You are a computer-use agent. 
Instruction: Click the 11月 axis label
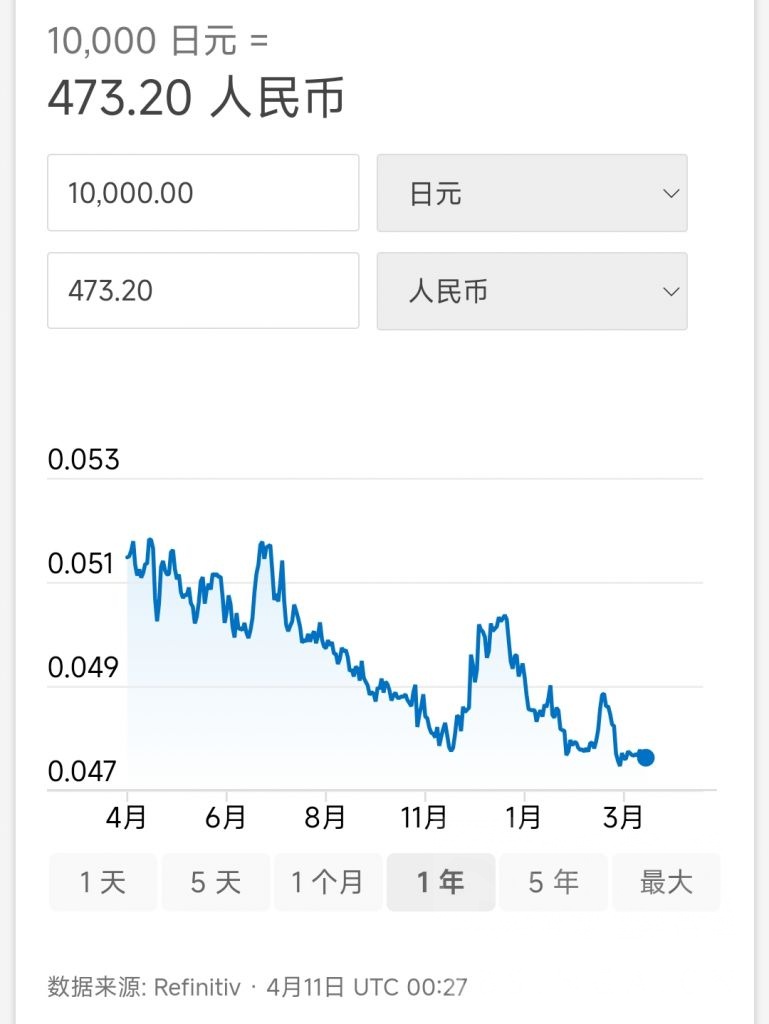coord(424,817)
